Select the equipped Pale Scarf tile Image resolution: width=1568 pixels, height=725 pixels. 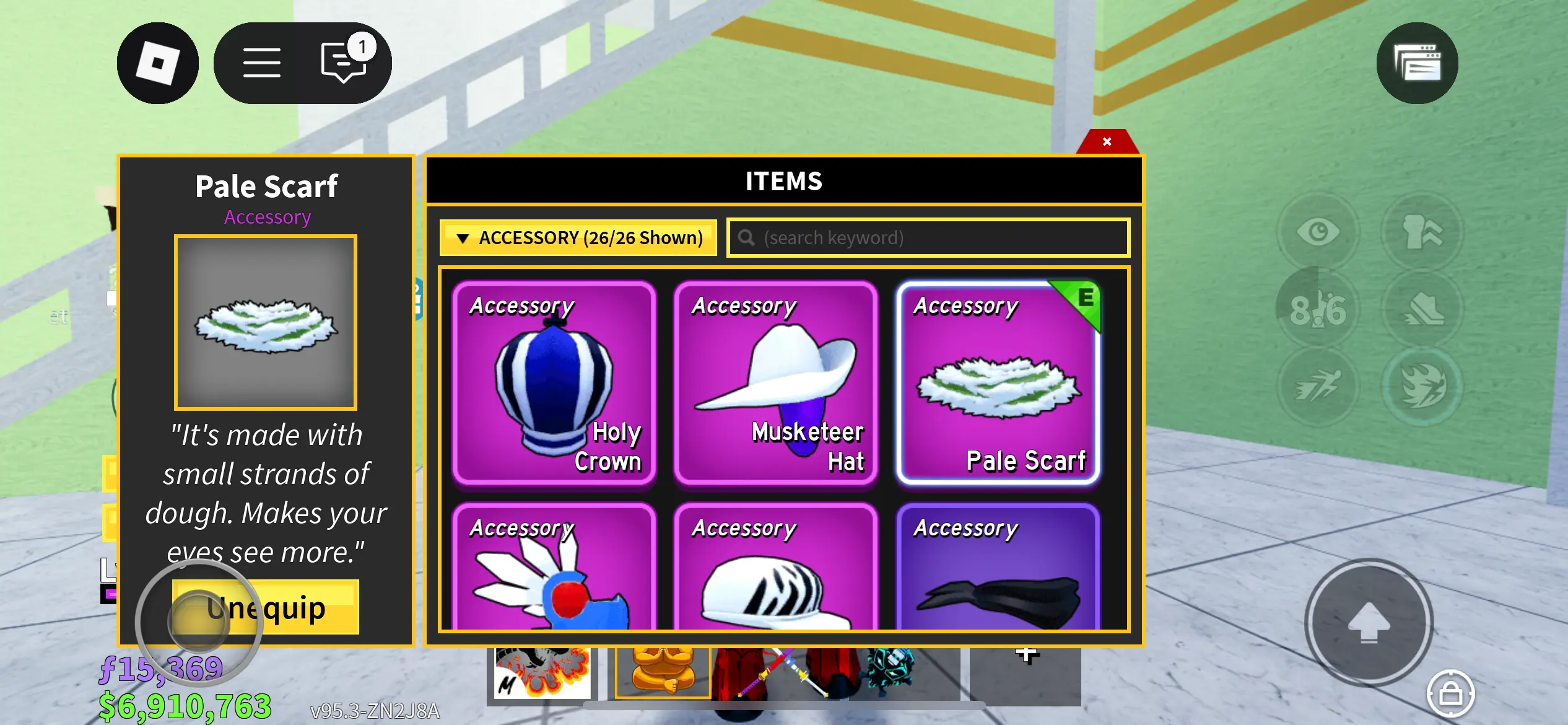click(x=998, y=382)
